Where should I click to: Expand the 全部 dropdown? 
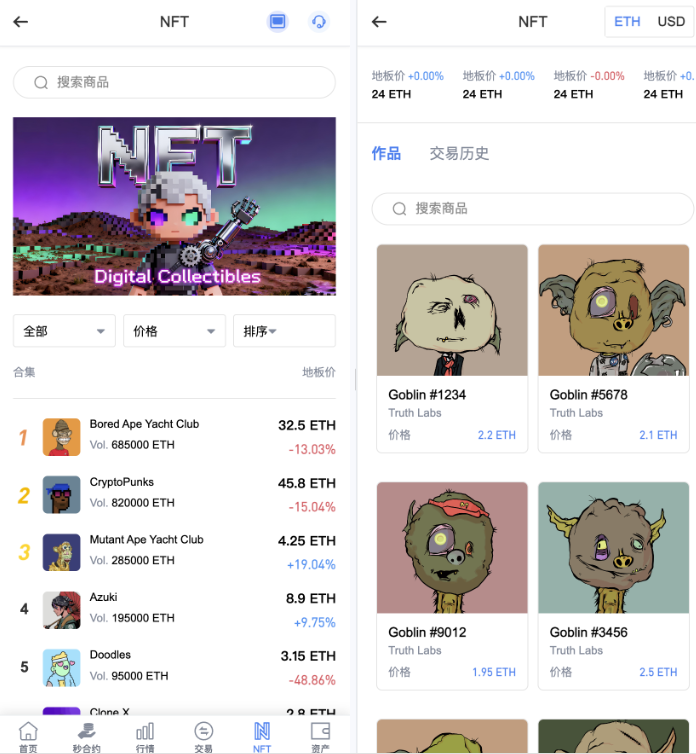pyautogui.click(x=64, y=331)
